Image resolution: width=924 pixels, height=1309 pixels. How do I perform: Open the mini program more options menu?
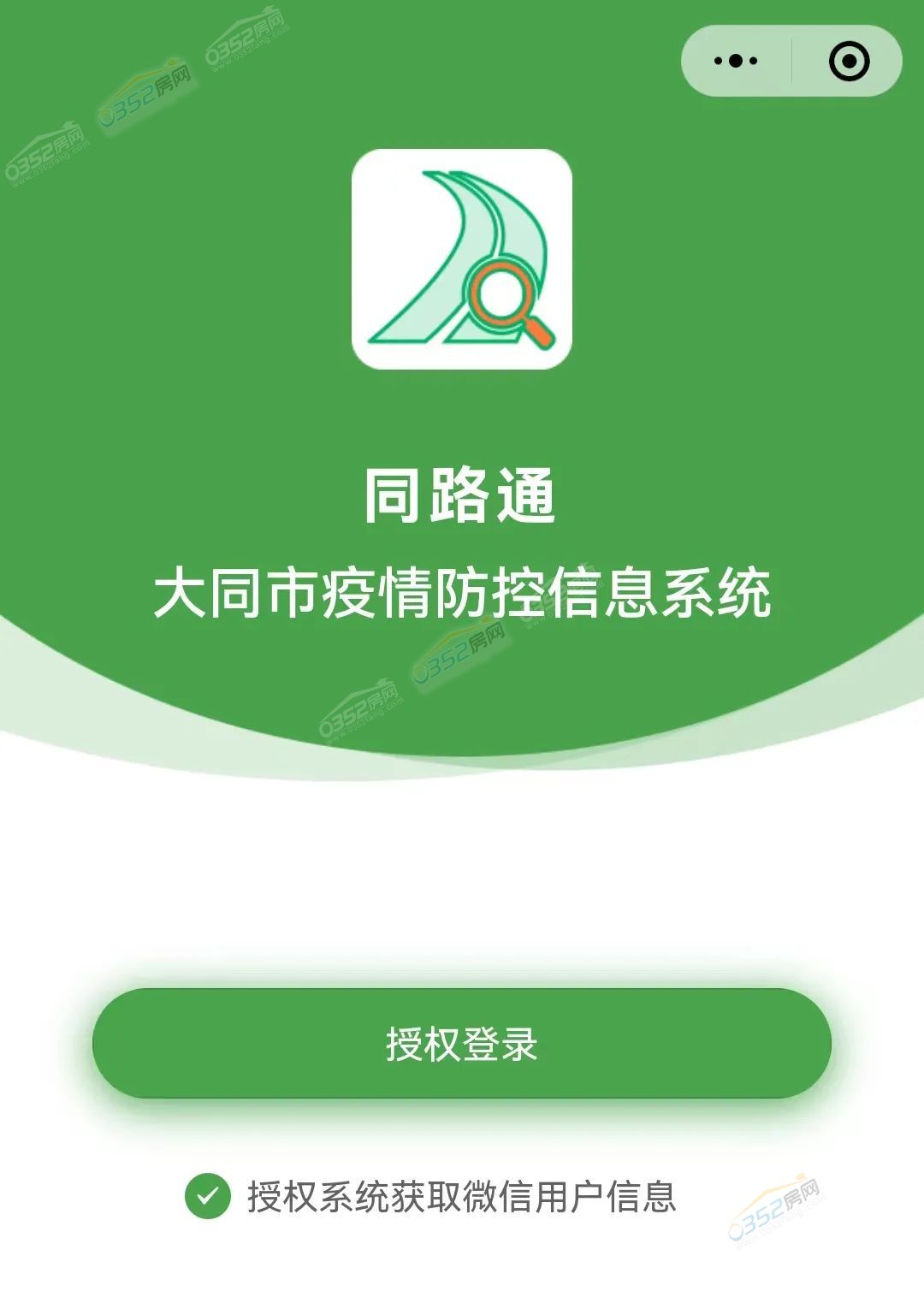pos(736,61)
